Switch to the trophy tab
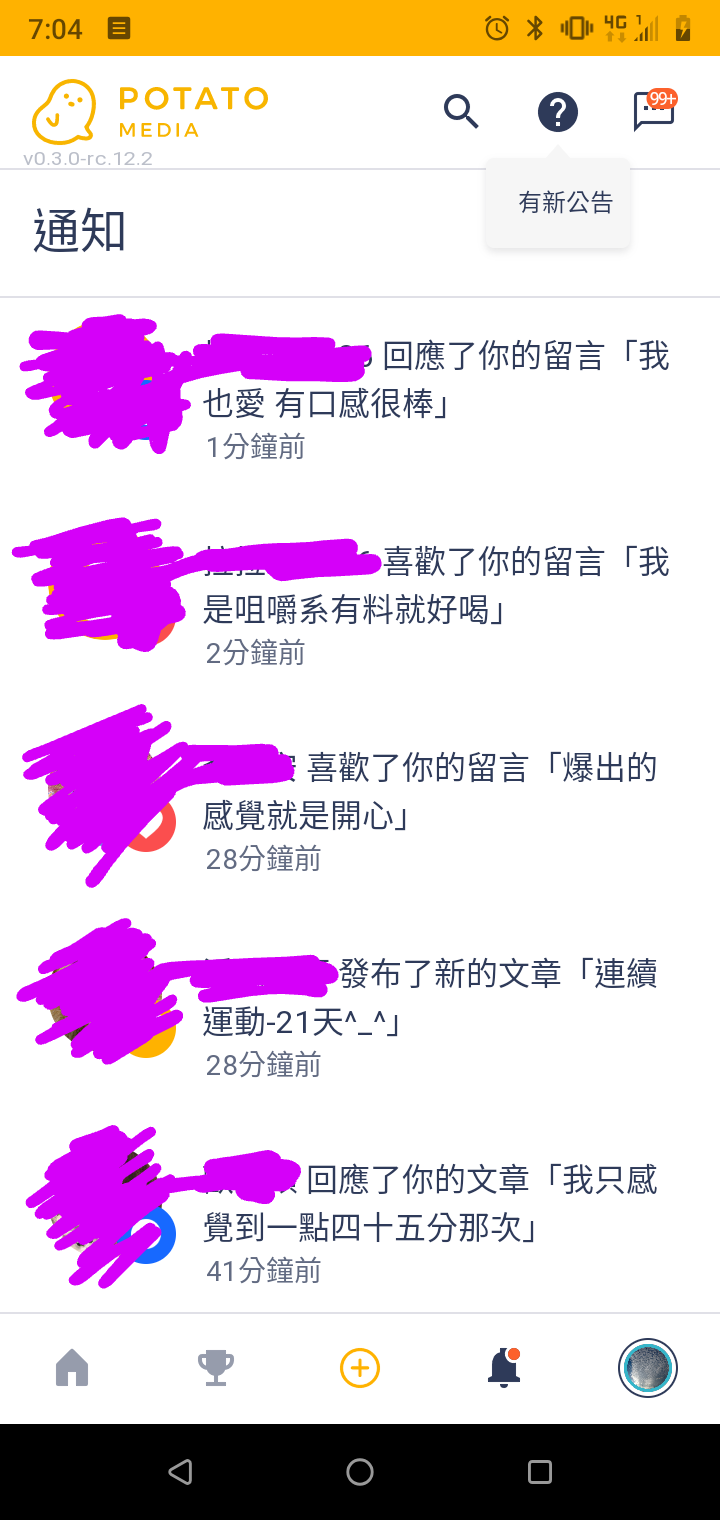 pos(216,1367)
